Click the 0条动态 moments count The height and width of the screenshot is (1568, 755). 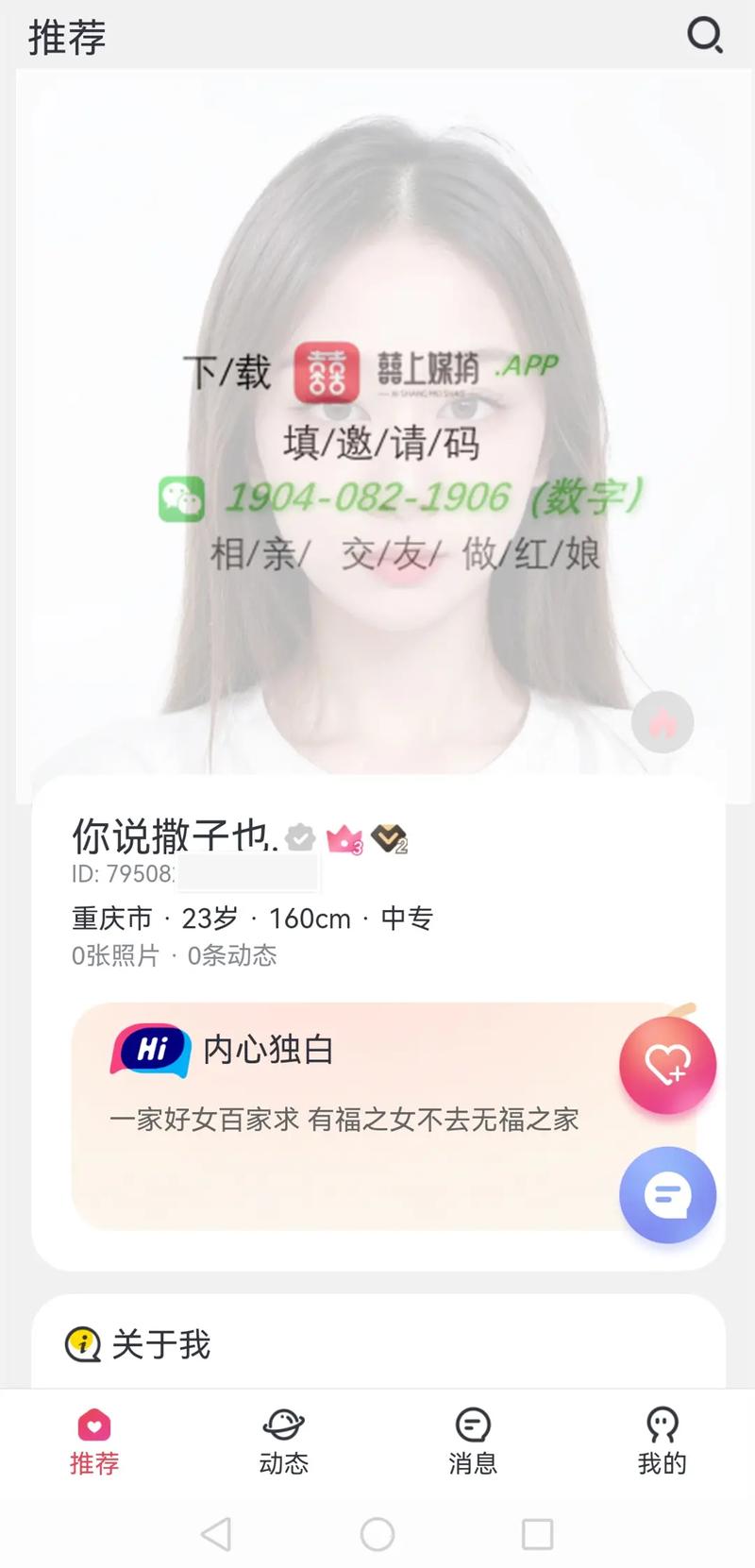click(230, 956)
